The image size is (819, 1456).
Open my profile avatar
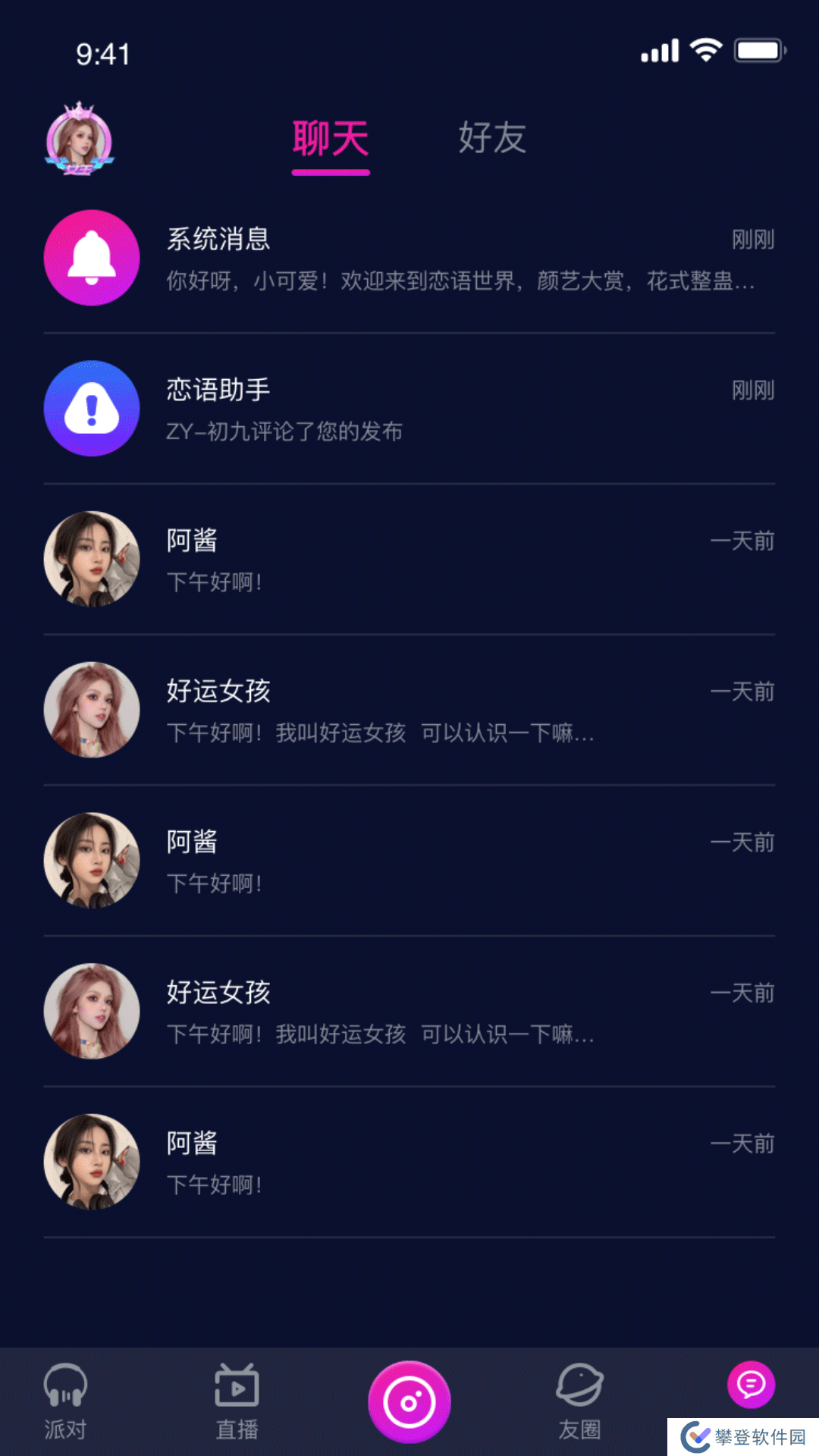79,140
